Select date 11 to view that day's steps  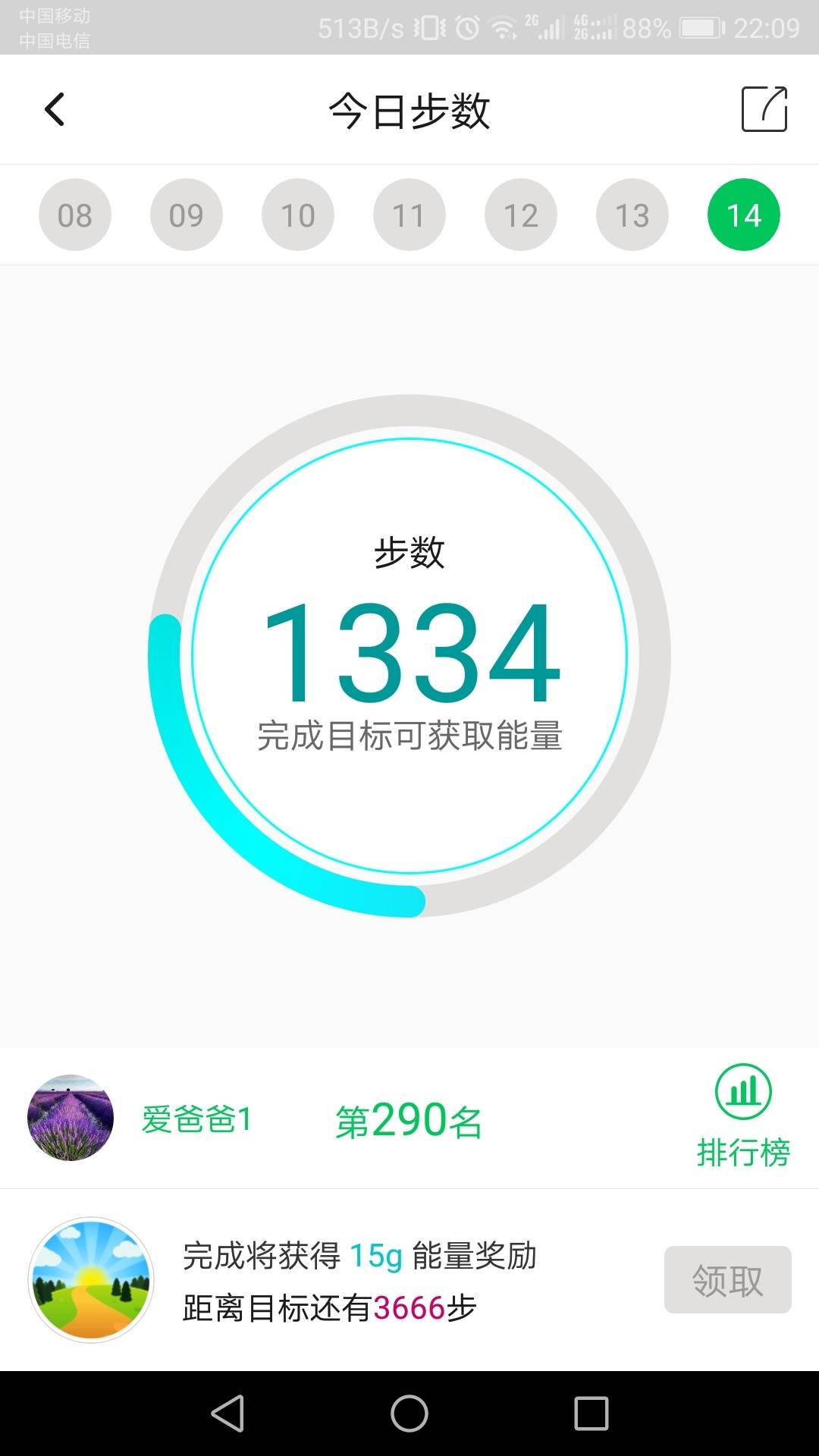(409, 215)
